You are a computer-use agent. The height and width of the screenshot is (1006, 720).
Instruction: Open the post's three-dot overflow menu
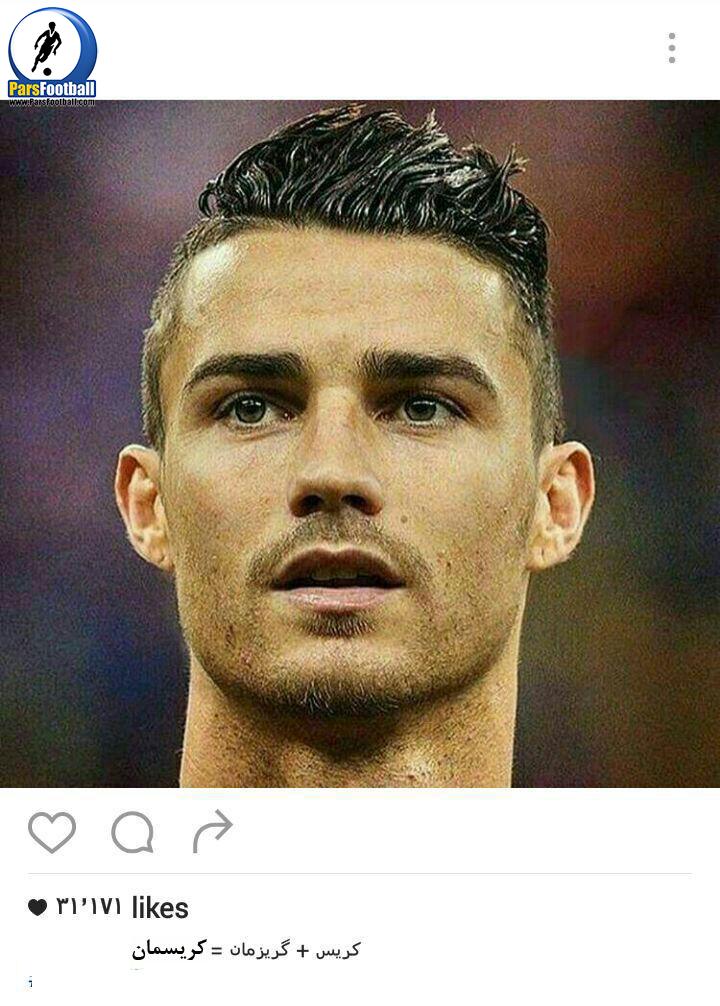click(x=671, y=48)
